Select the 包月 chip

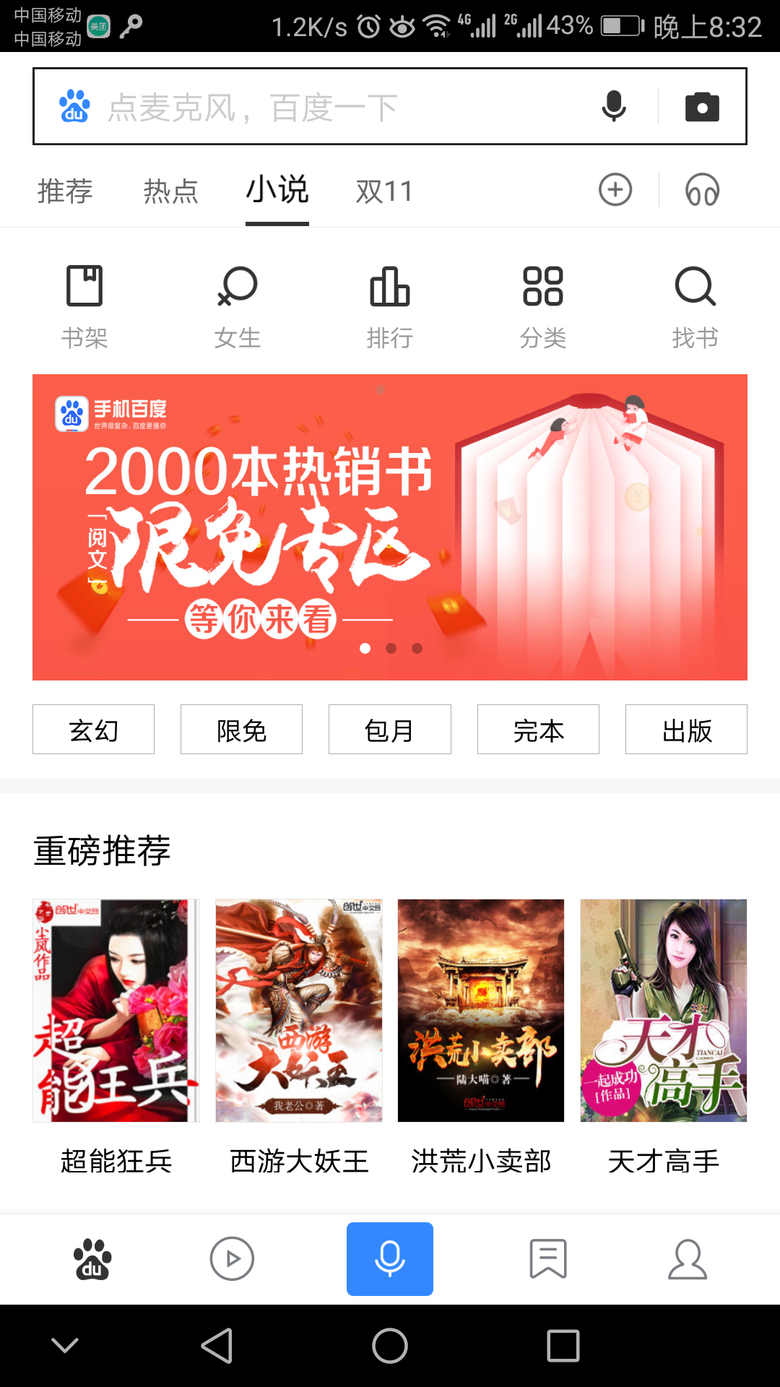[389, 730]
